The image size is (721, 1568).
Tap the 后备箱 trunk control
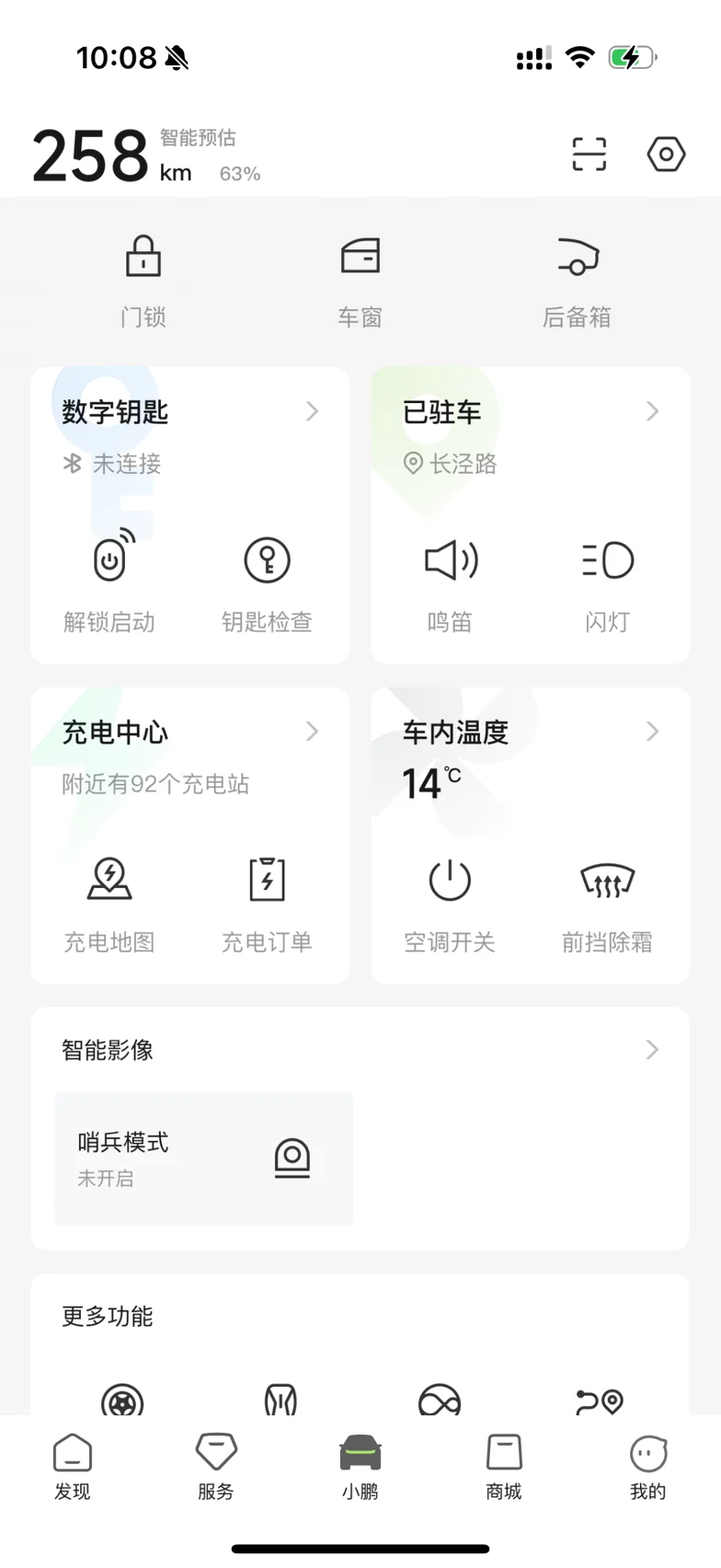(577, 279)
